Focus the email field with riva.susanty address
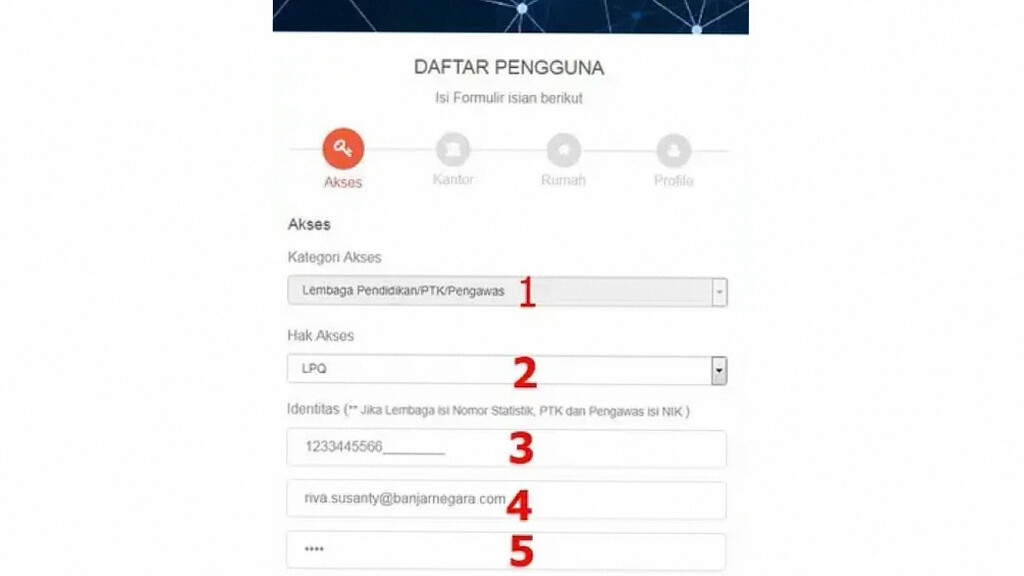Image resolution: width=1024 pixels, height=576 pixels. pyautogui.click(x=506, y=500)
